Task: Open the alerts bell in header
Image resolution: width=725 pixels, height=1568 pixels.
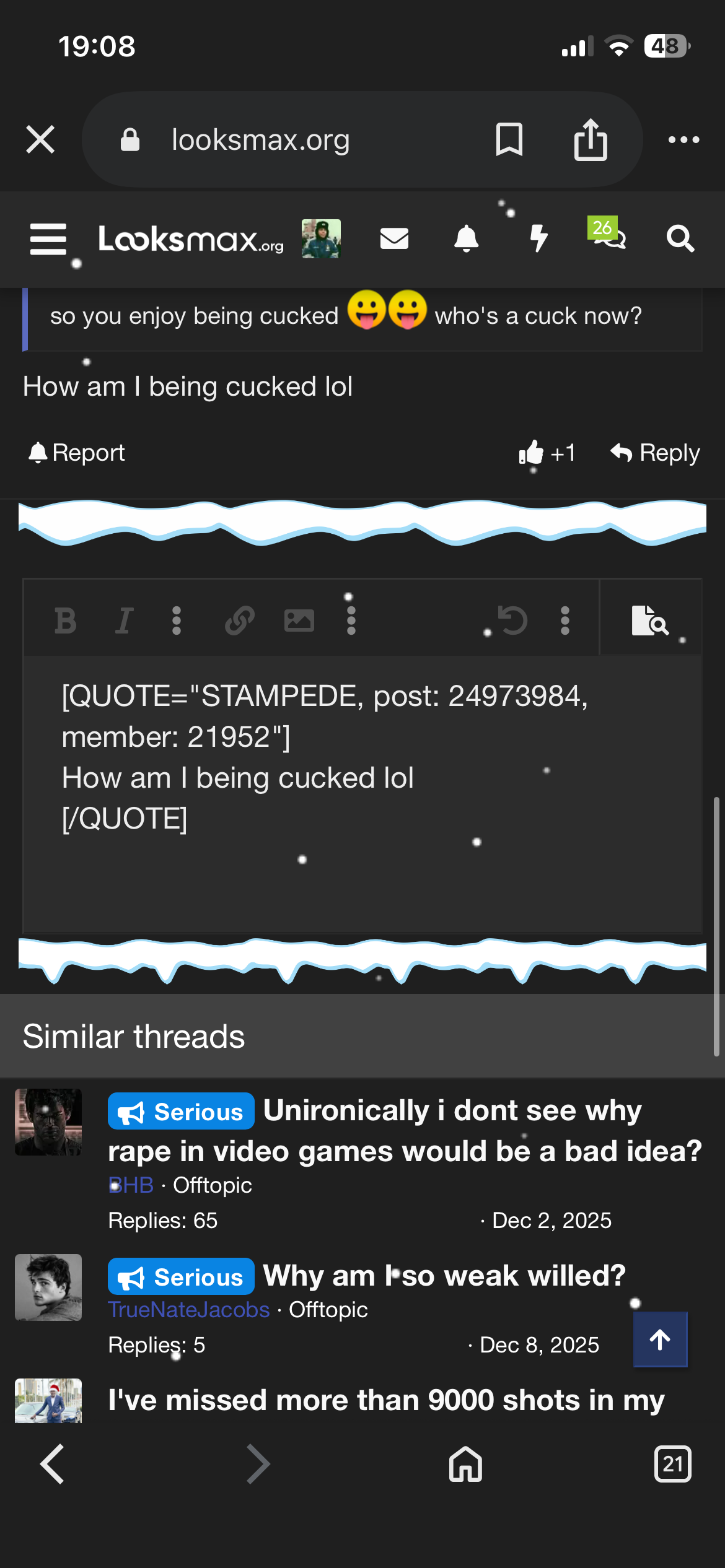Action: (466, 239)
